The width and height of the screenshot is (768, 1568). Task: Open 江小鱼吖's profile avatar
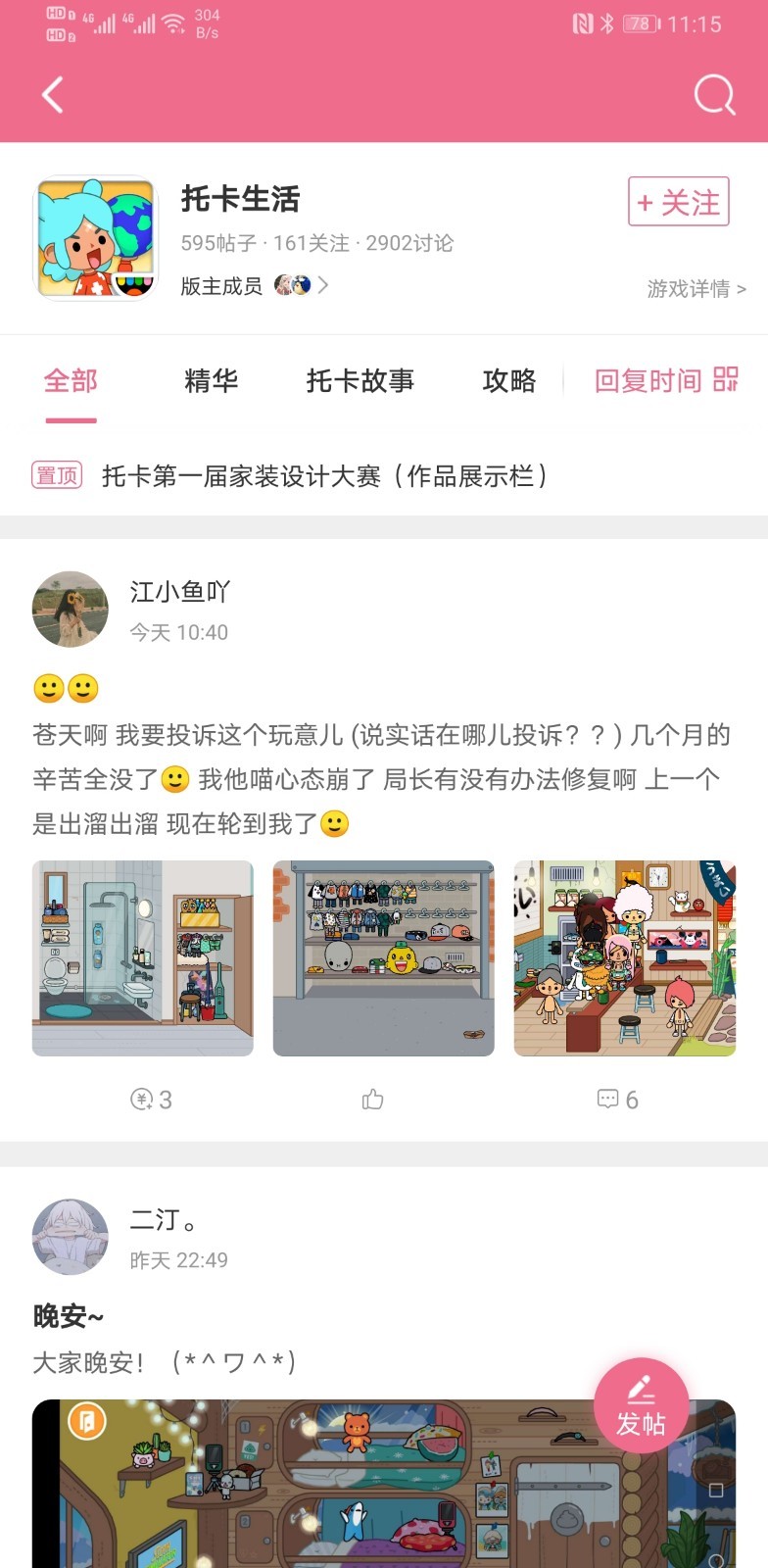click(x=71, y=609)
